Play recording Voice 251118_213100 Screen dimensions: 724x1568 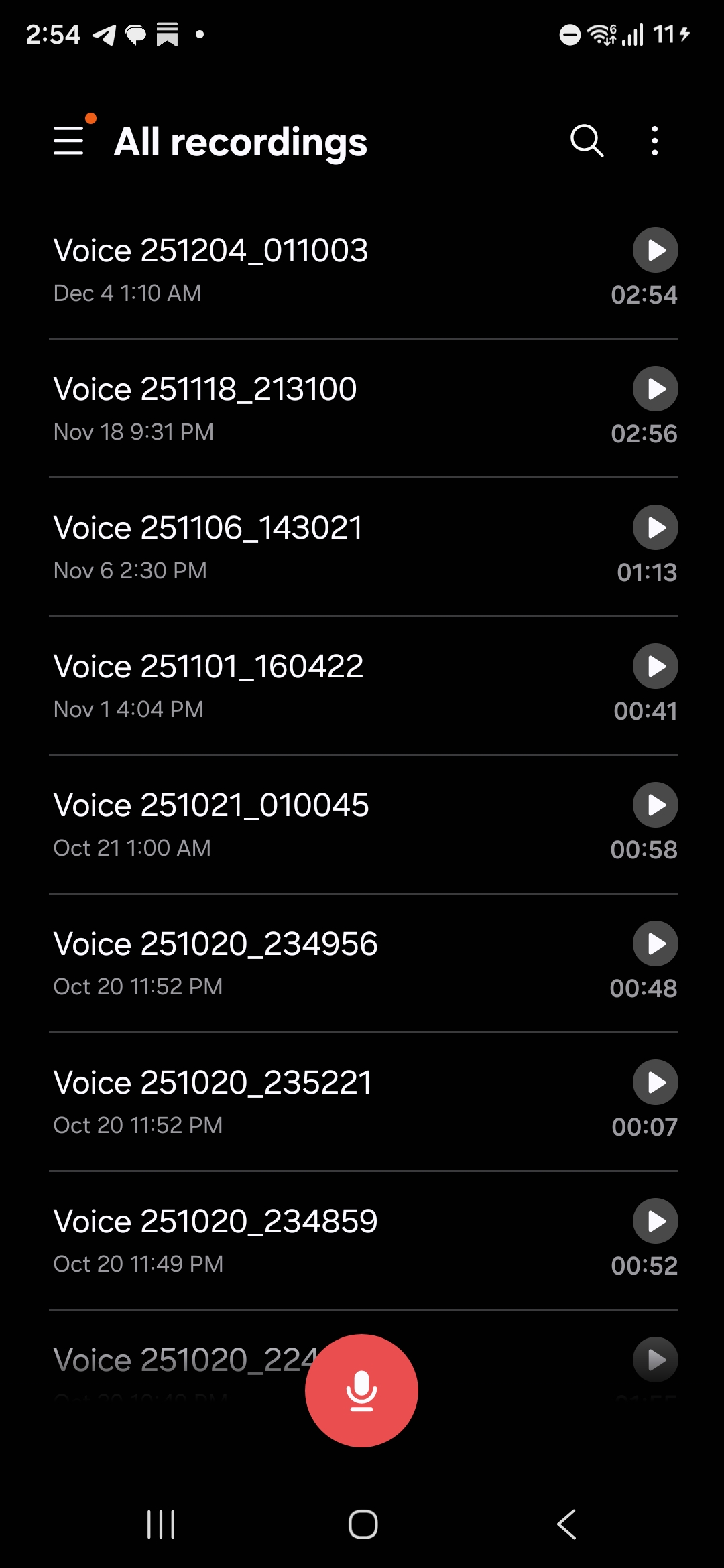[655, 388]
